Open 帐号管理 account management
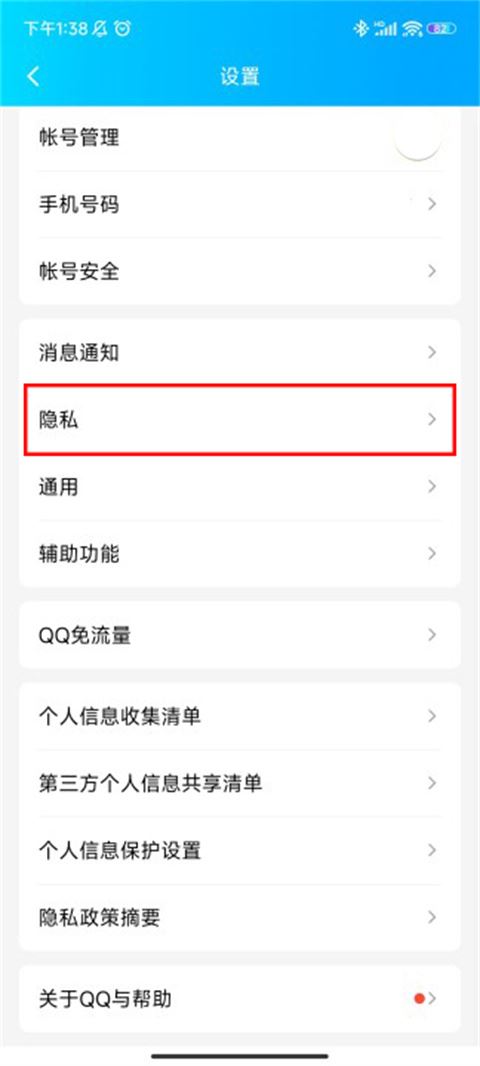 click(240, 139)
